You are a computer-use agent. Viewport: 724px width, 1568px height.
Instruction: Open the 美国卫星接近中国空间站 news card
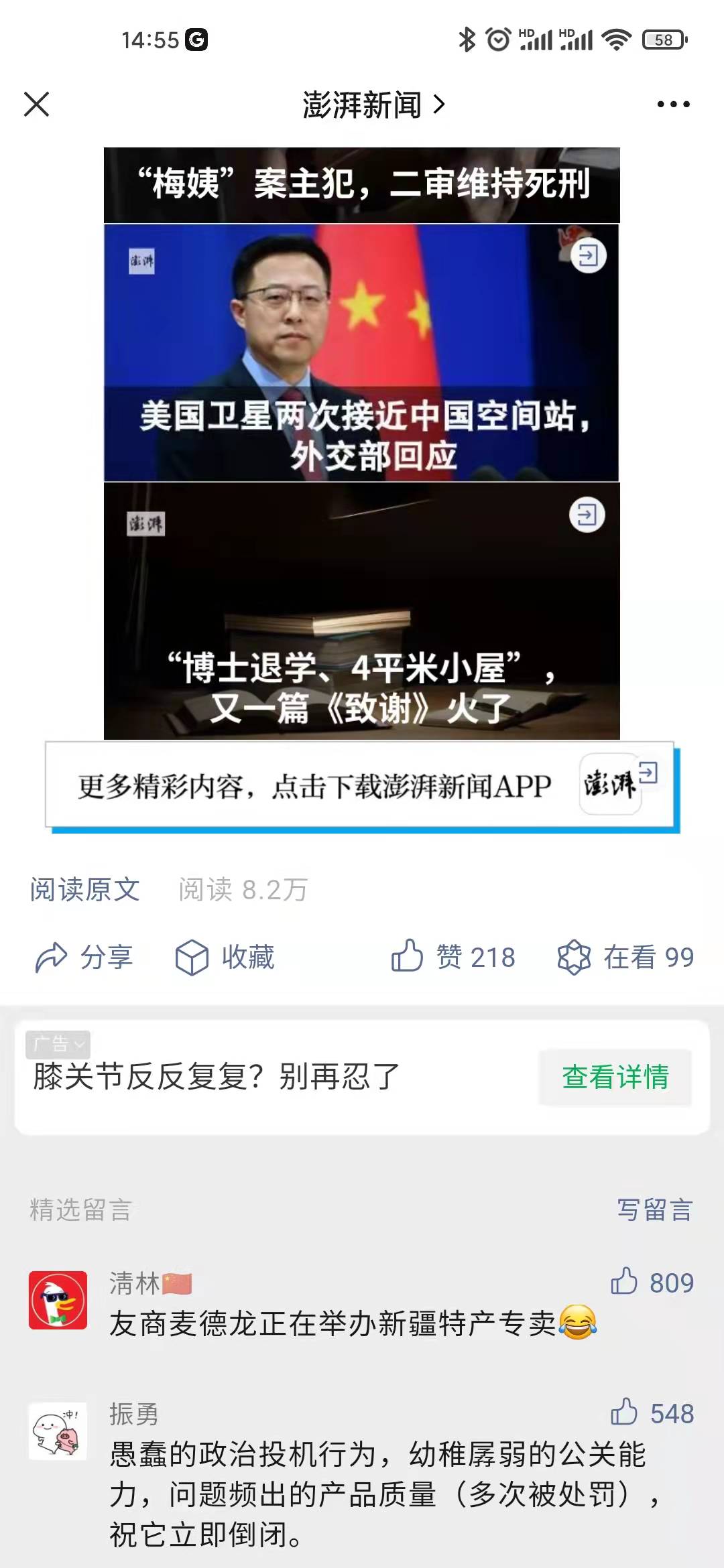pos(361,352)
